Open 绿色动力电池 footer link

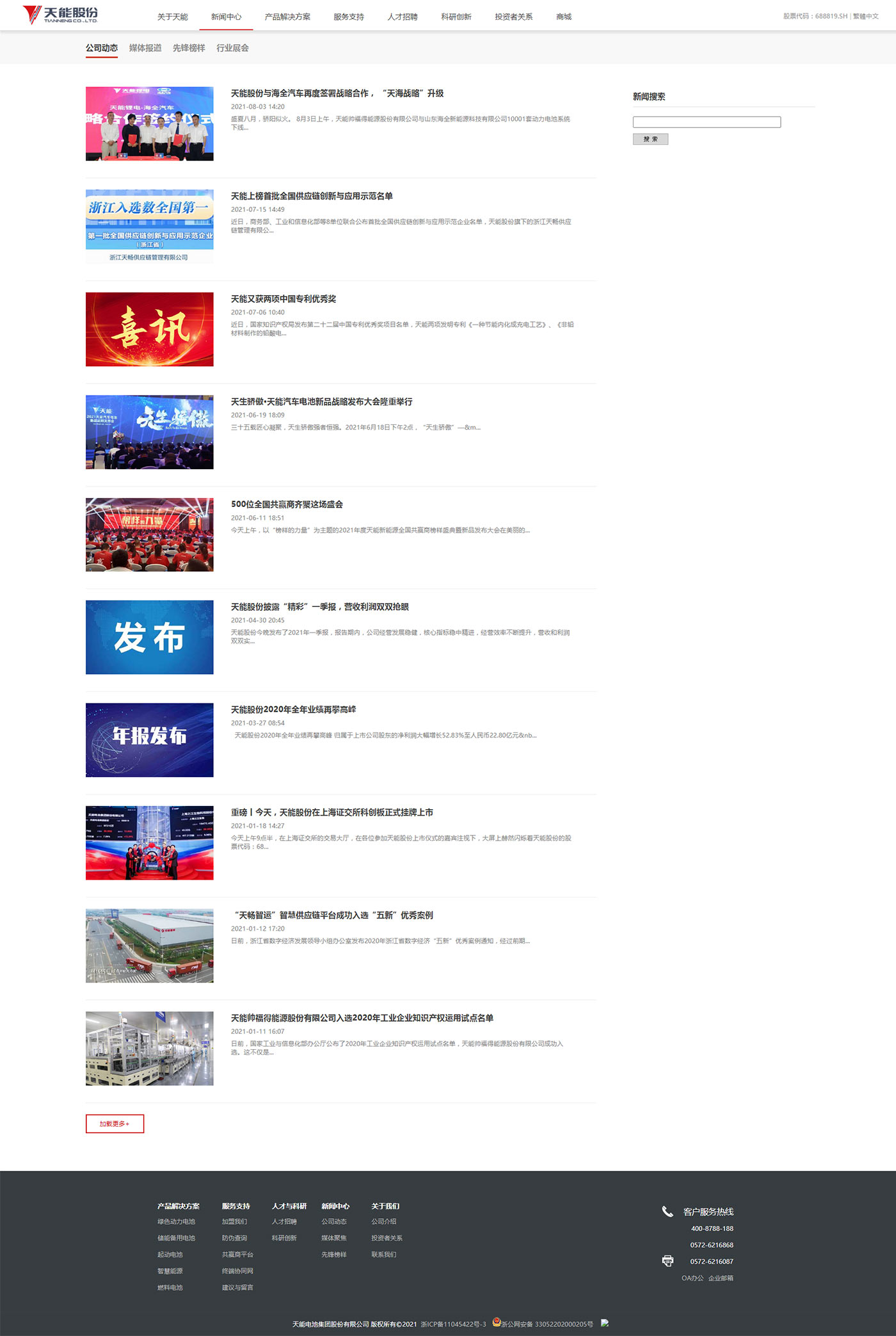point(176,1221)
